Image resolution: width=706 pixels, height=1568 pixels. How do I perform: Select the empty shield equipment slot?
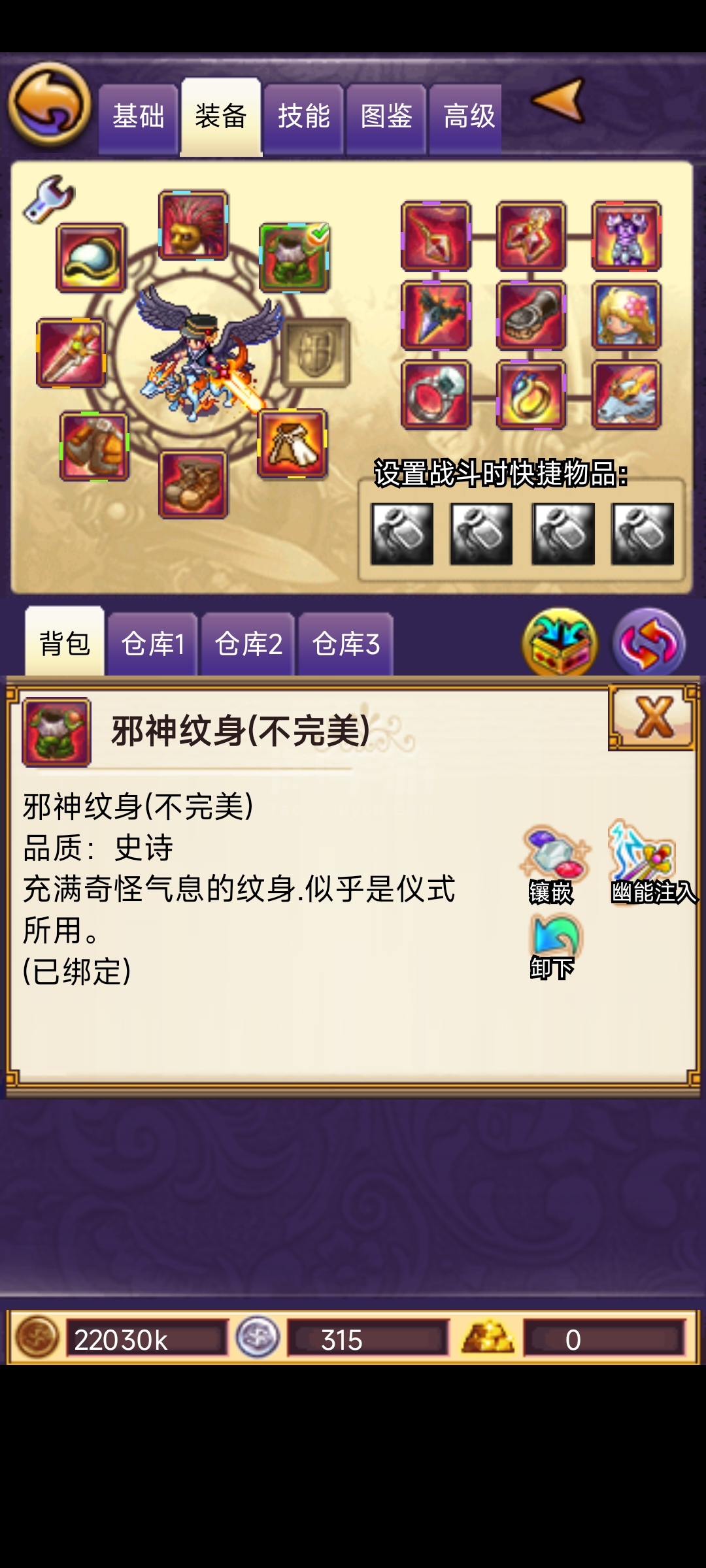(x=316, y=353)
